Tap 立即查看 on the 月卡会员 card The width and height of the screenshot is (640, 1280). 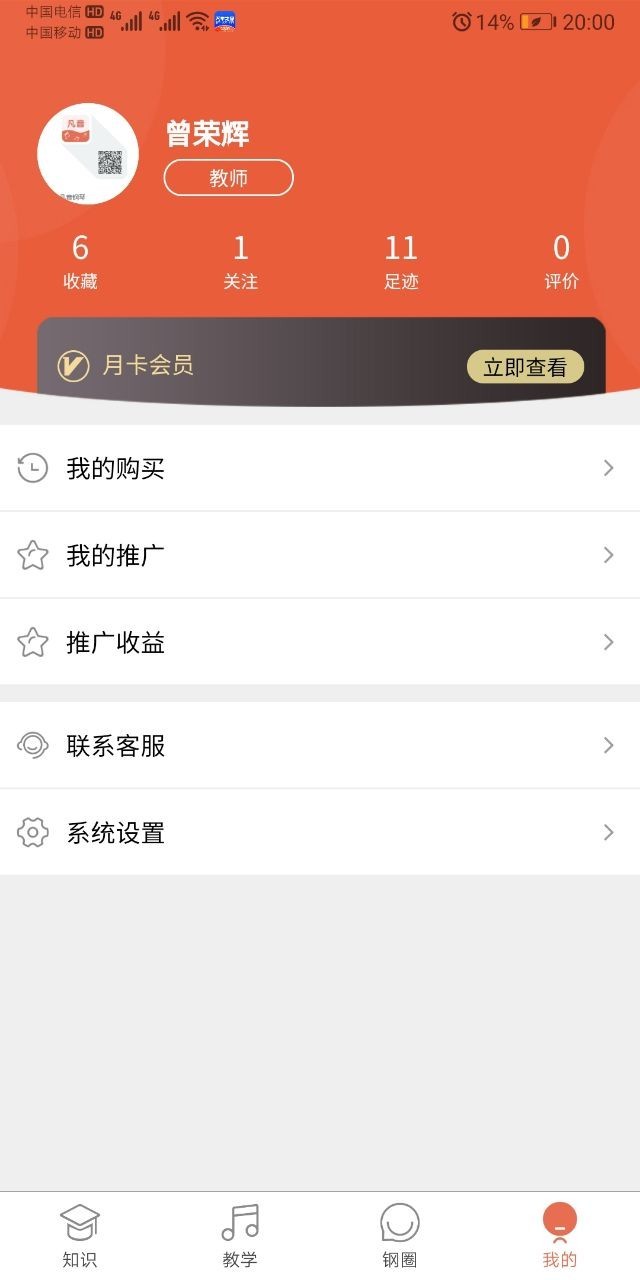[525, 367]
